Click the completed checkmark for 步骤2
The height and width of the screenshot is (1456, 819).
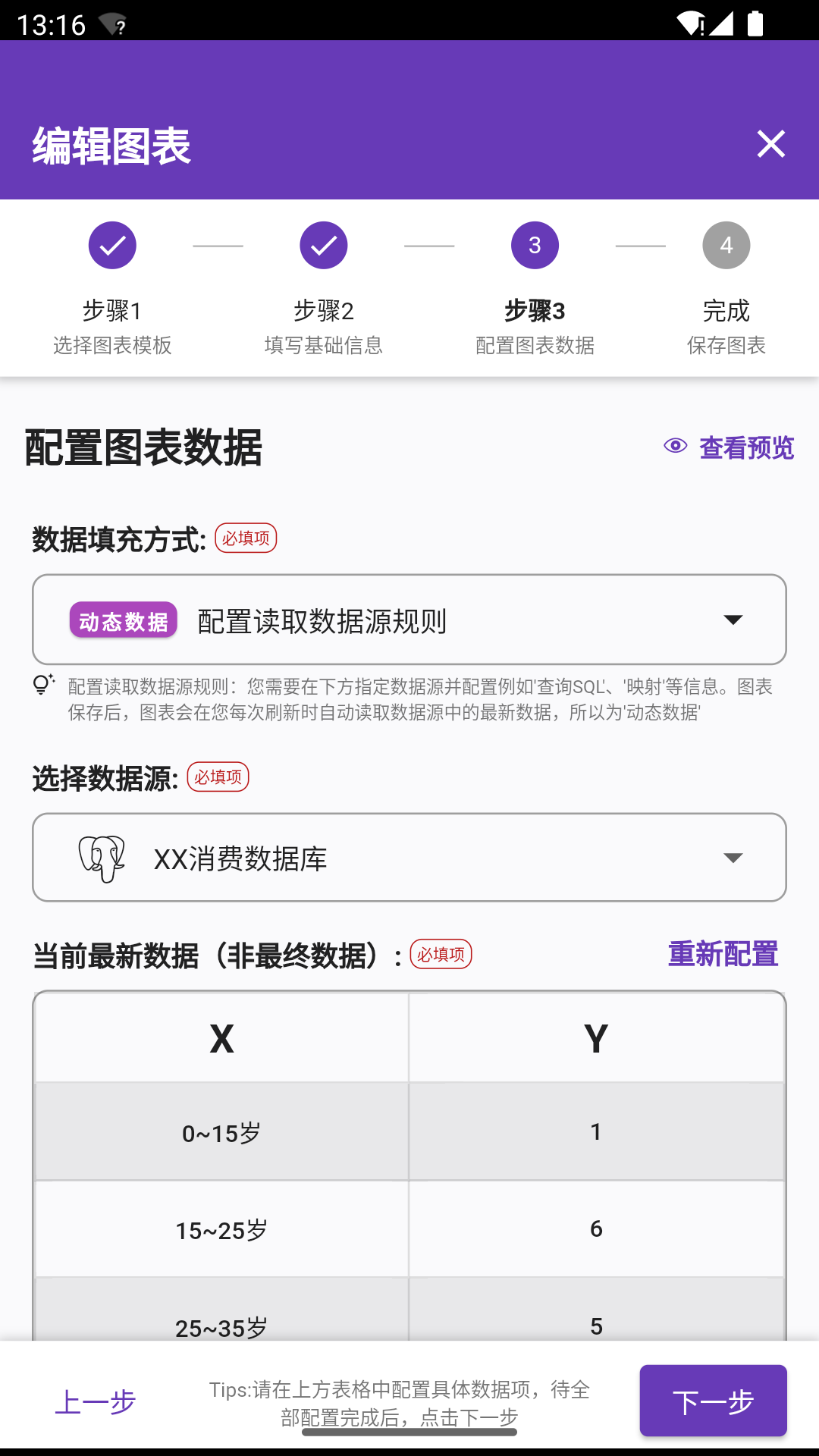pyautogui.click(x=324, y=244)
